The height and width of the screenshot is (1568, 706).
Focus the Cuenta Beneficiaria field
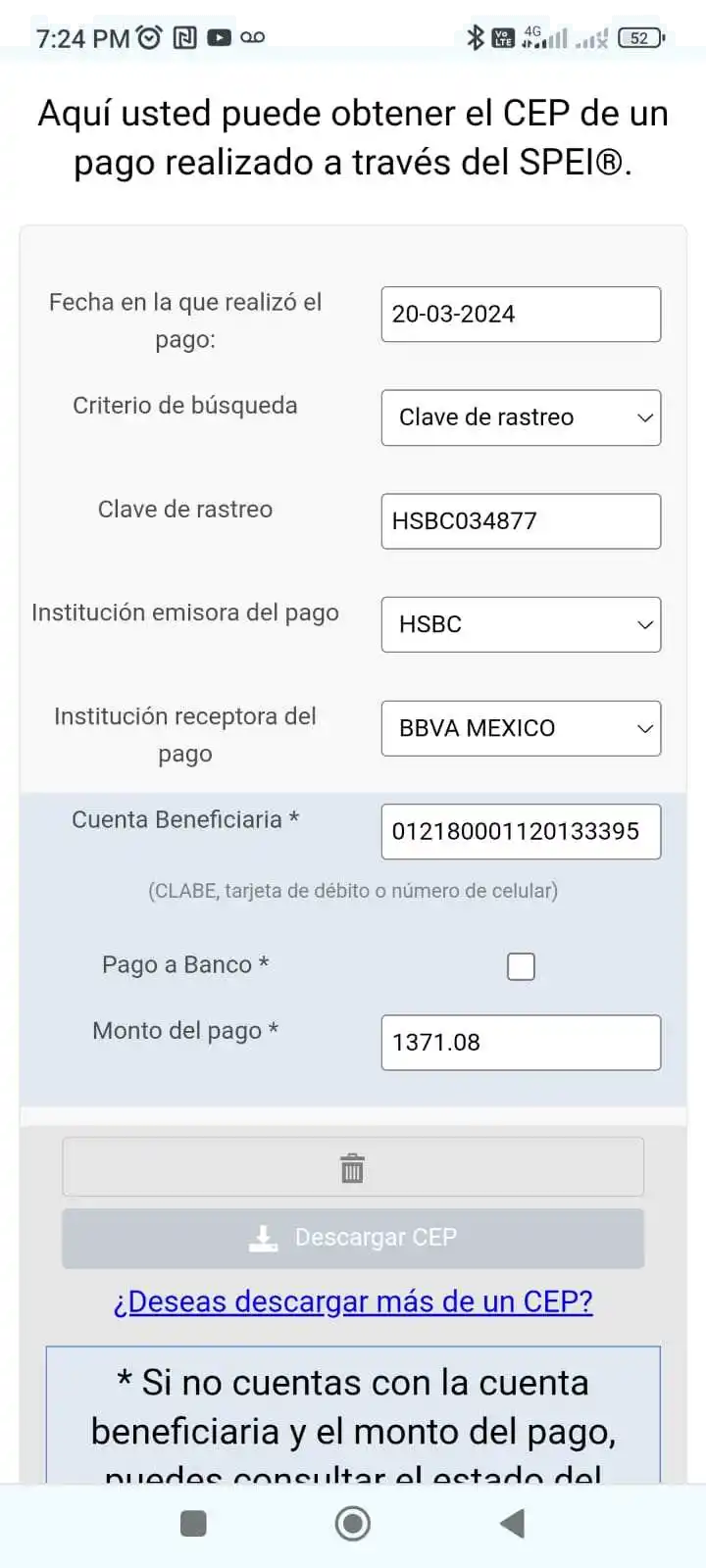(x=521, y=832)
